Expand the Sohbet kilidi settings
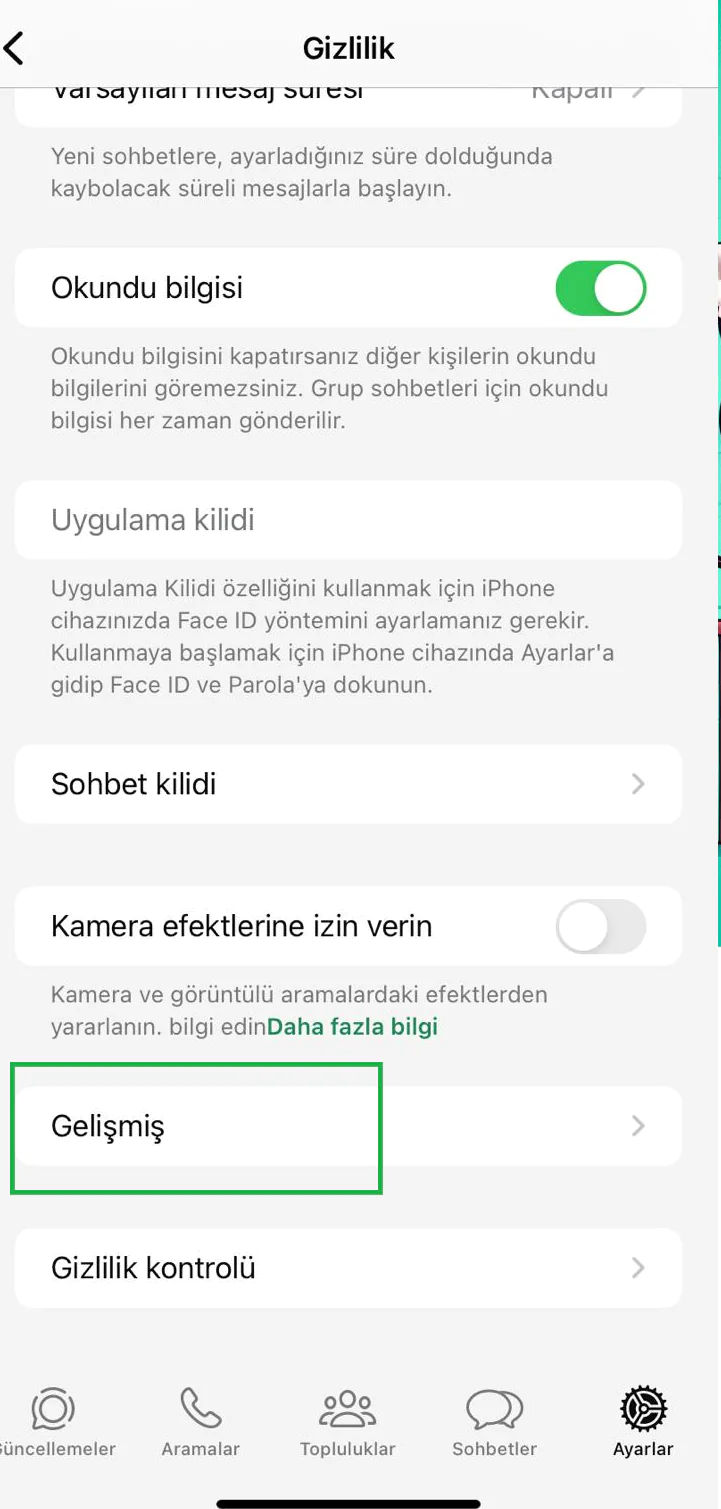Viewport: 721px width, 1509px height. 347,784
